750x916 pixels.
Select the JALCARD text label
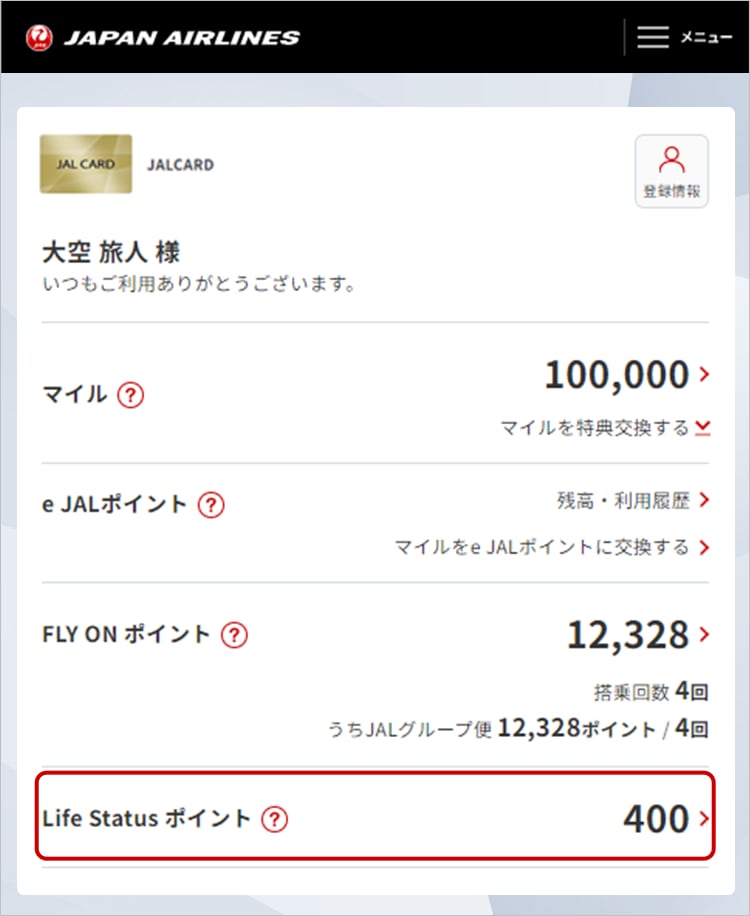pyautogui.click(x=179, y=166)
